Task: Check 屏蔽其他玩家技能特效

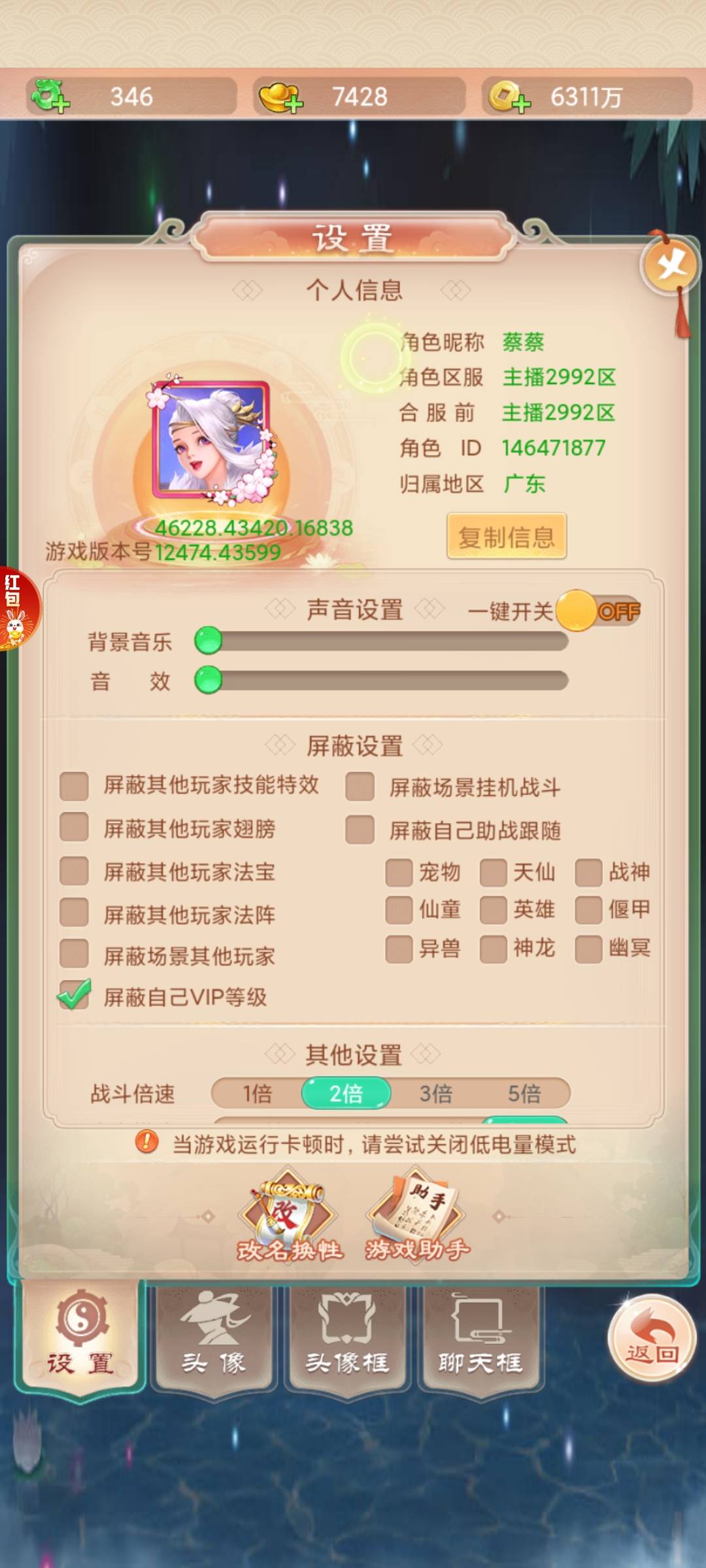Action: pos(74,786)
